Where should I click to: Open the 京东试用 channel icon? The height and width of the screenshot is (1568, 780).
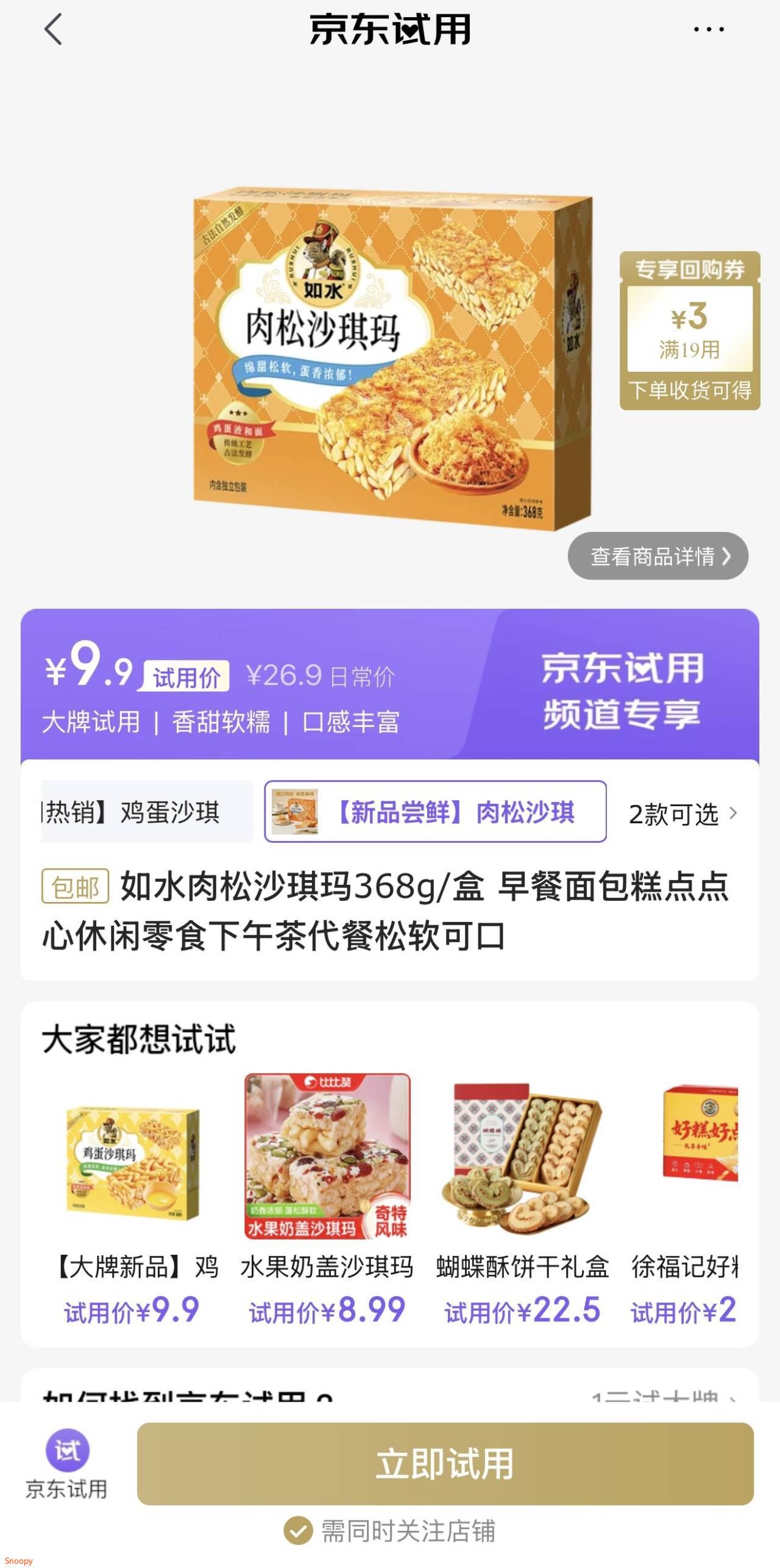tap(67, 1463)
